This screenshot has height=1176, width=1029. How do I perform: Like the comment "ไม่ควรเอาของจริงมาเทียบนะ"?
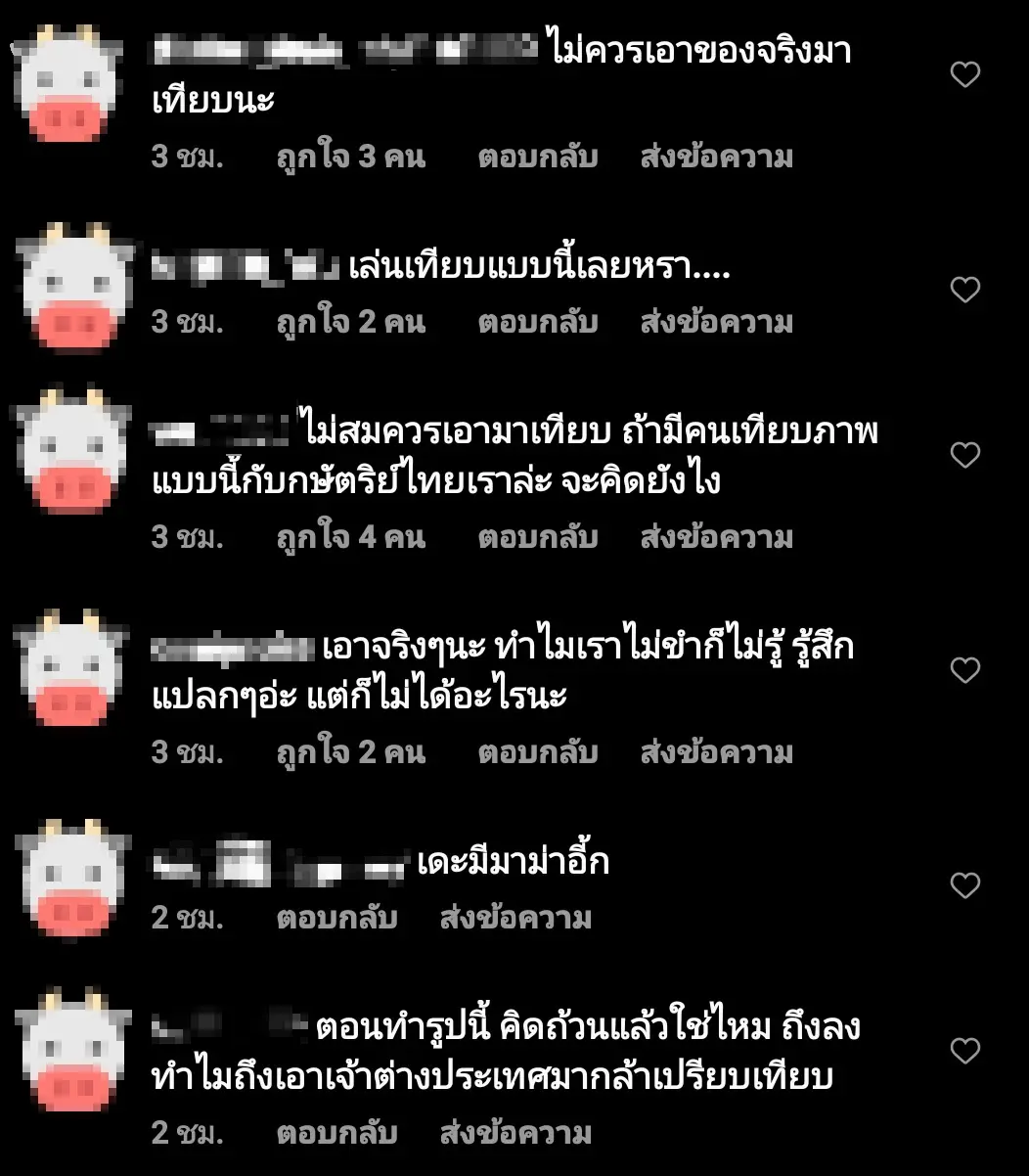pyautogui.click(x=964, y=74)
